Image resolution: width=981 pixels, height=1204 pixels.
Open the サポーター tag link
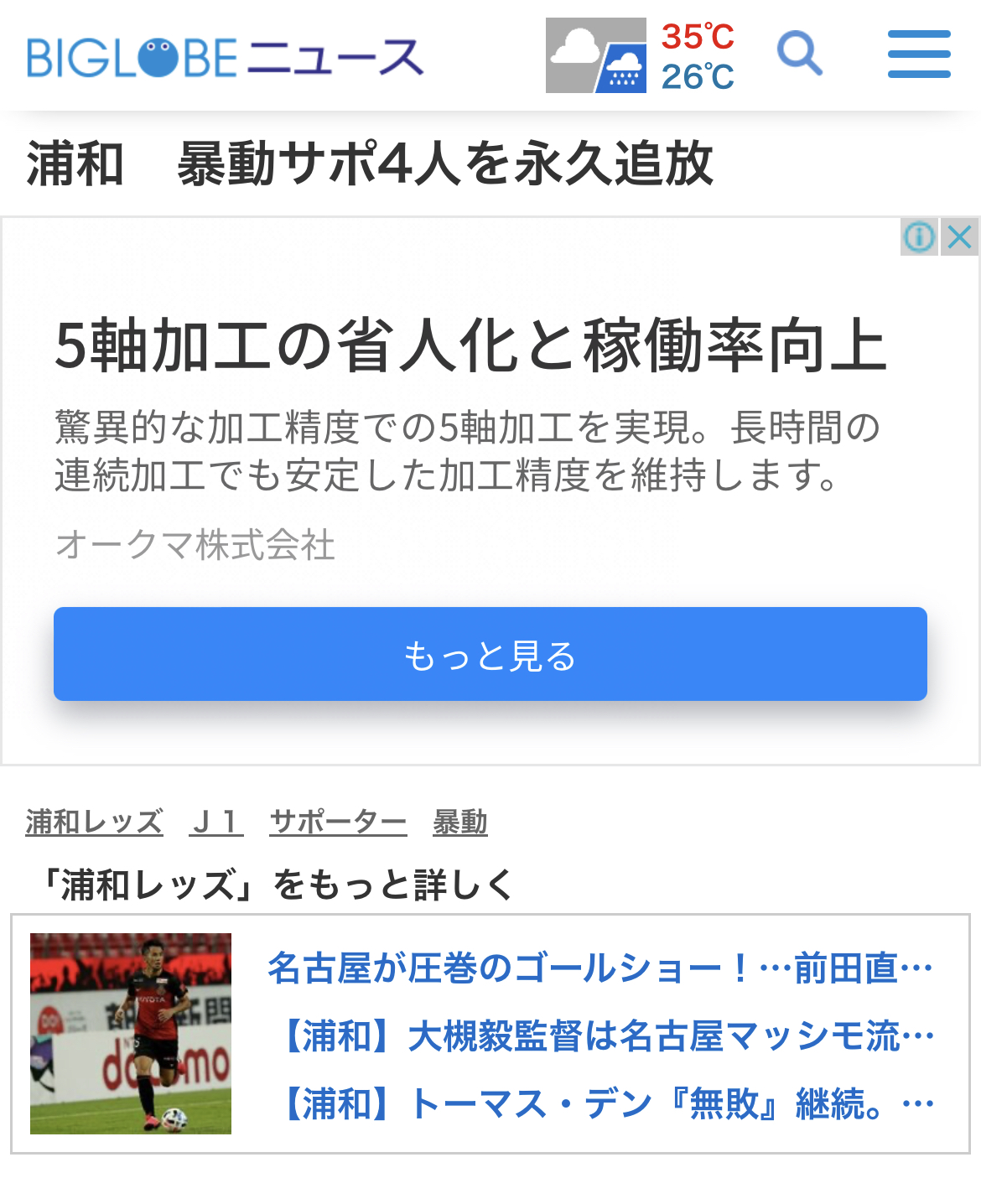click(x=338, y=822)
